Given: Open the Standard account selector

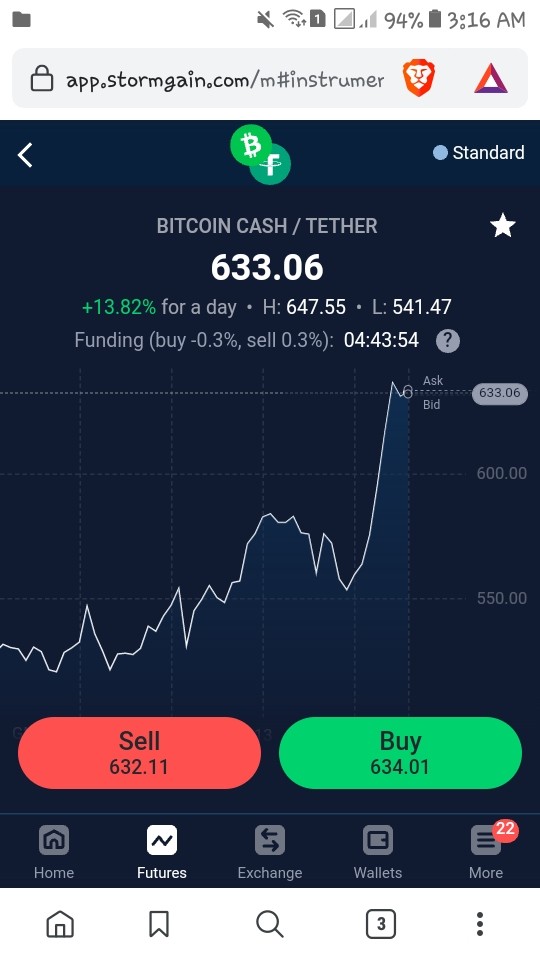Looking at the screenshot, I should coord(478,152).
